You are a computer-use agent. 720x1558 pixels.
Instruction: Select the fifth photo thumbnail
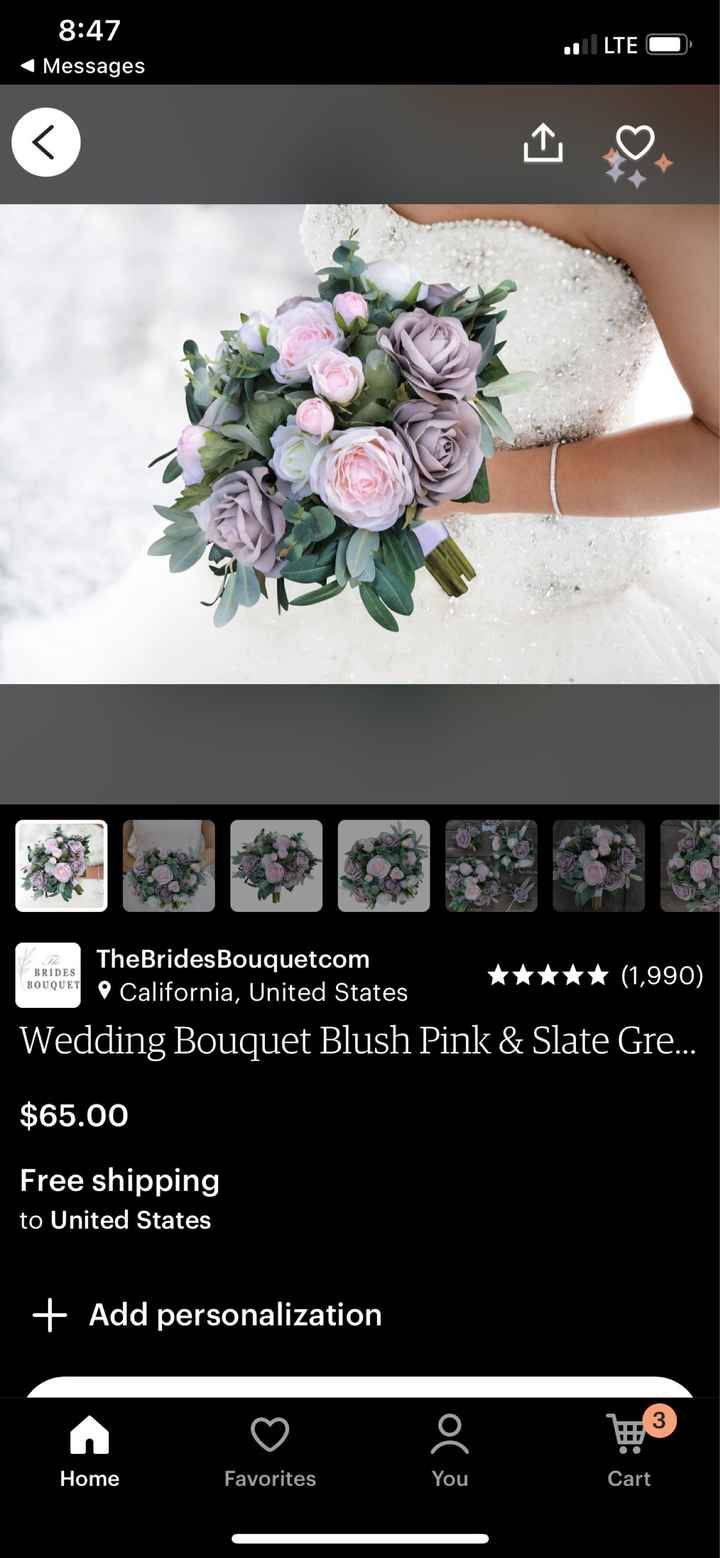[491, 865]
